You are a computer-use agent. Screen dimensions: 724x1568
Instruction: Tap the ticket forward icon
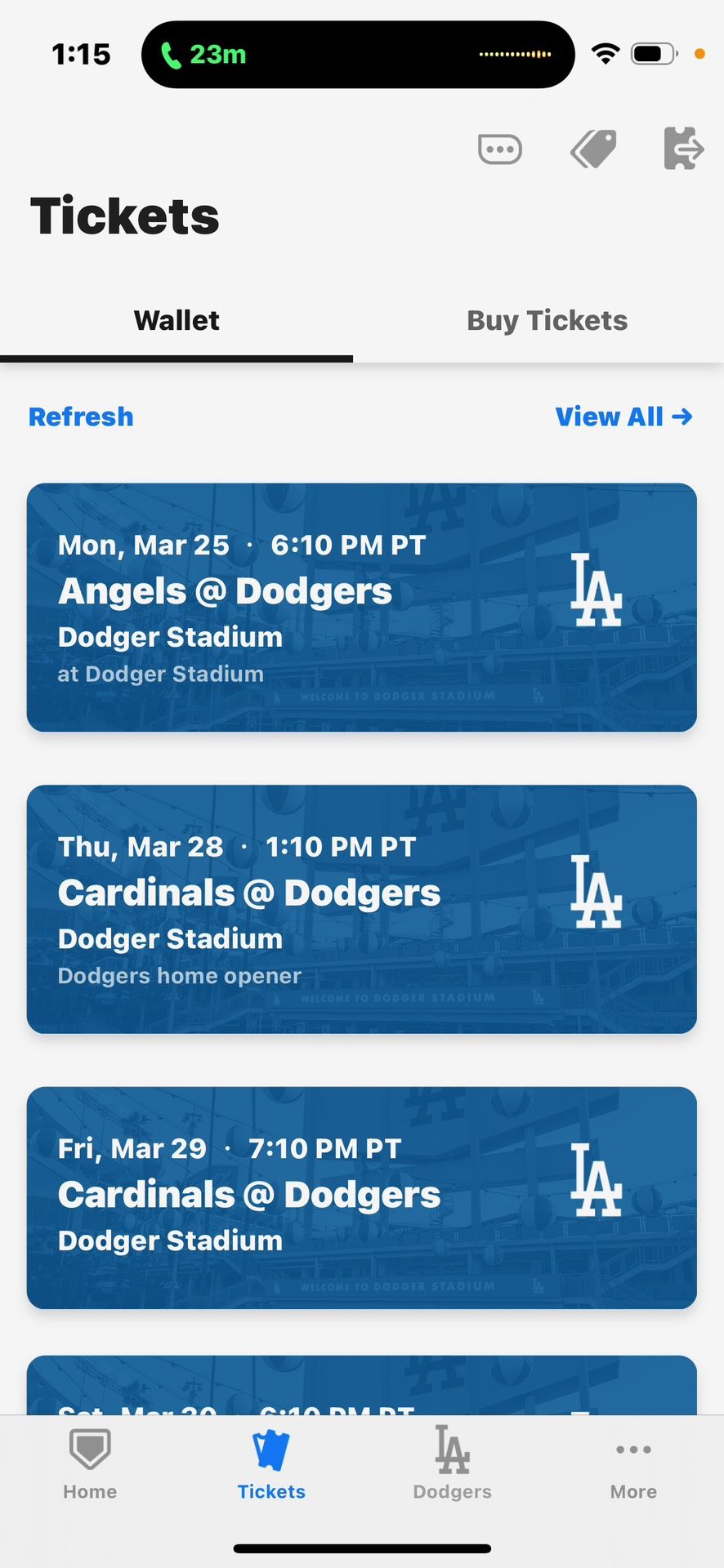683,149
